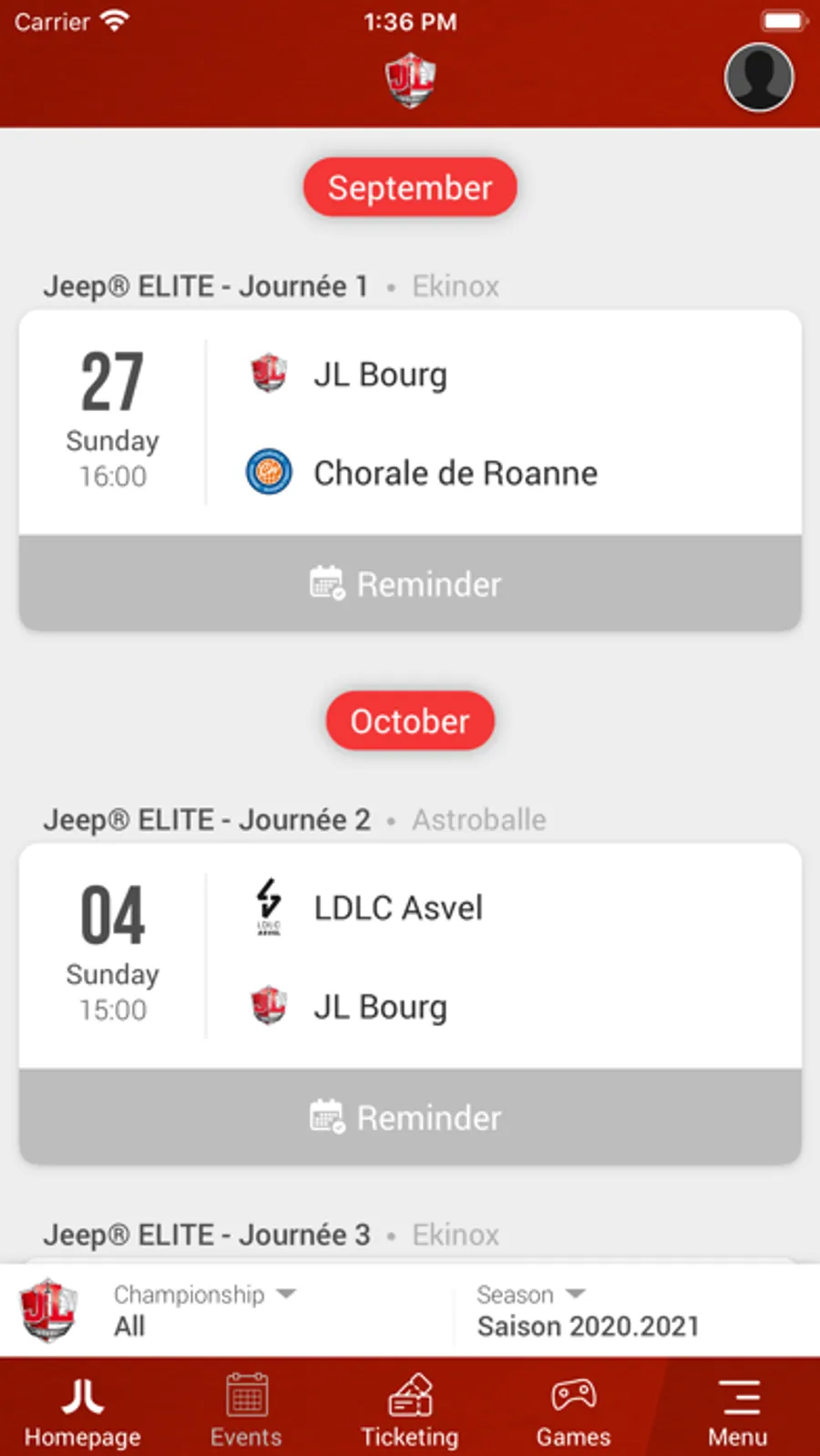Open JL Bourg vs Chorale de Roanne match
This screenshot has width=820, height=1456.
point(410,424)
